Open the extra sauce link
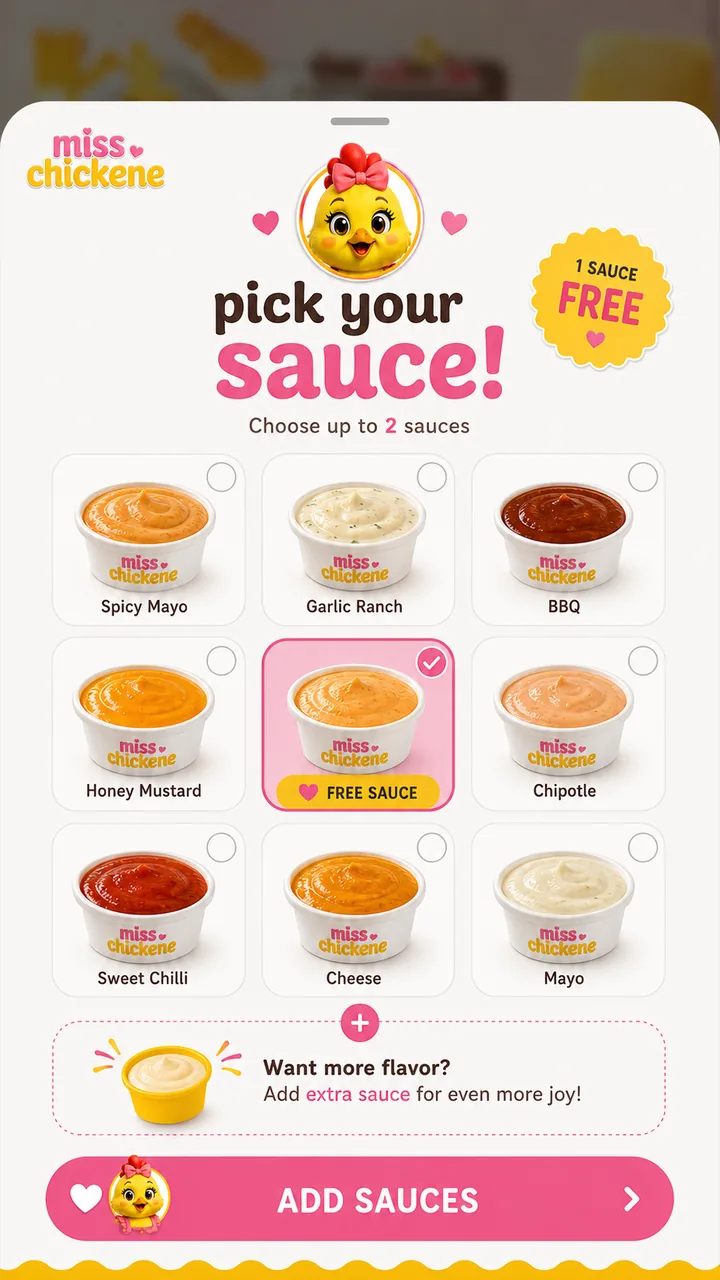 coord(358,1094)
